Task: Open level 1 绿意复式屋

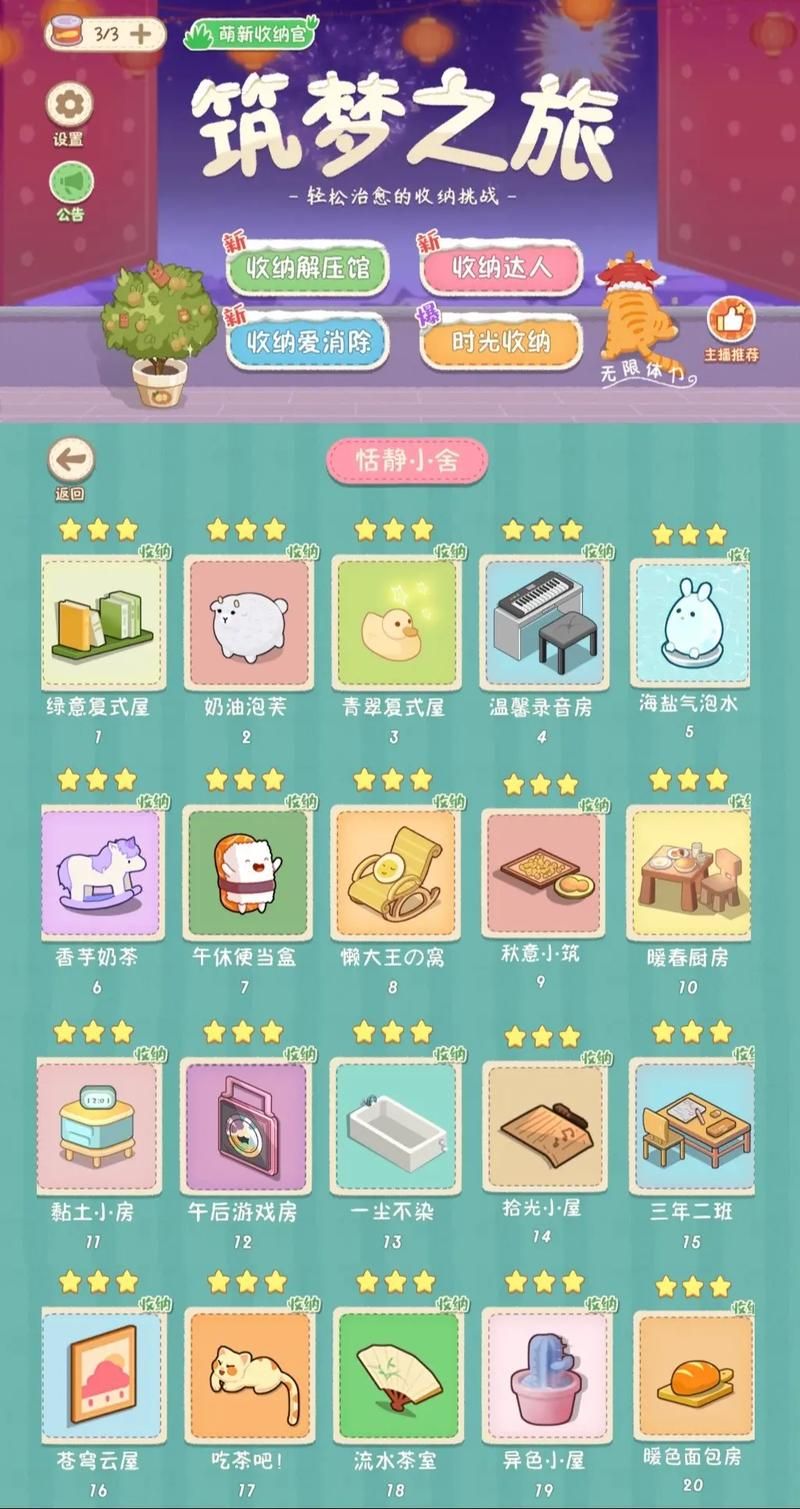Action: (x=101, y=621)
